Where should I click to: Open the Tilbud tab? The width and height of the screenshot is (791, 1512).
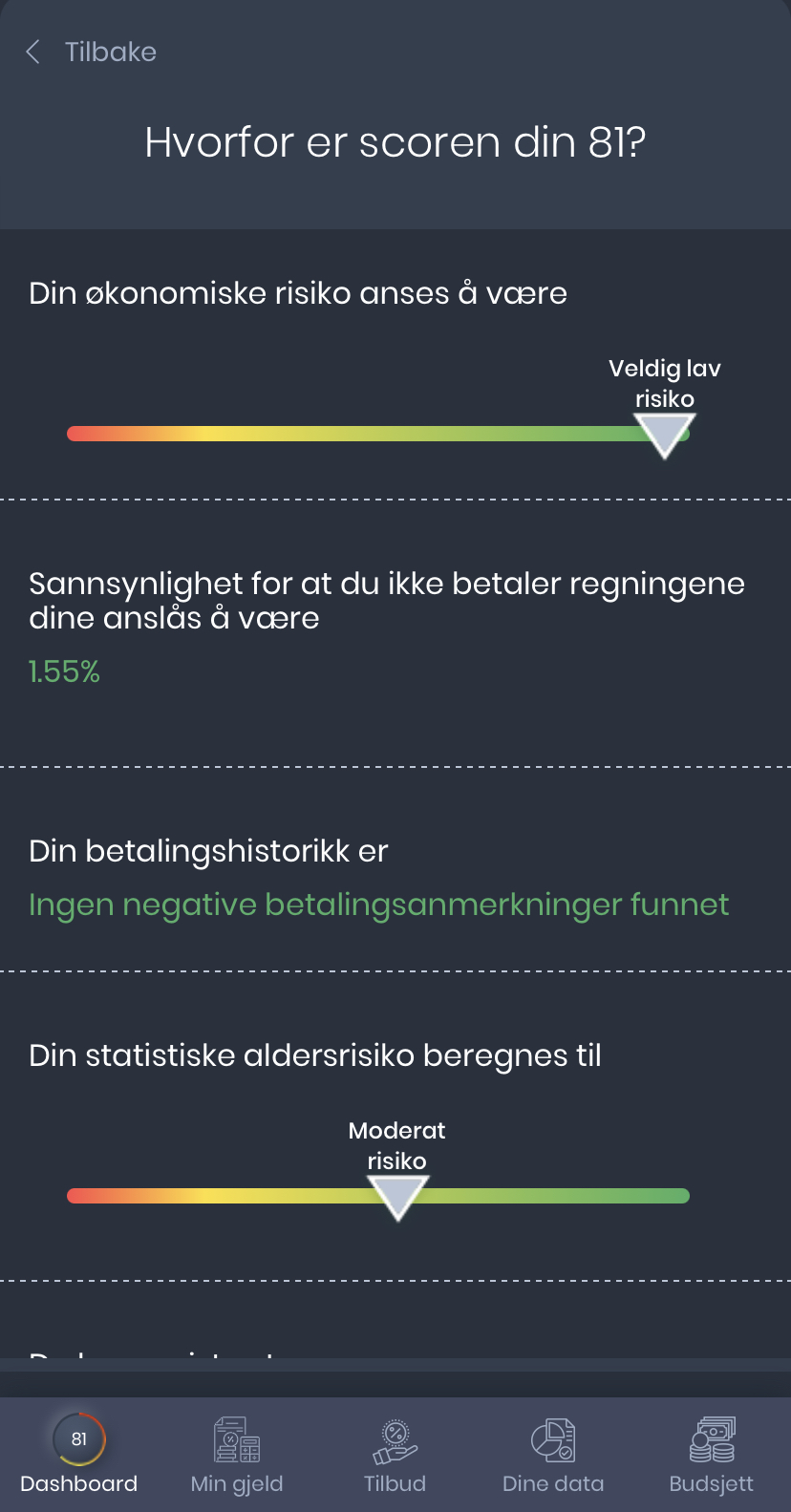click(x=395, y=1454)
